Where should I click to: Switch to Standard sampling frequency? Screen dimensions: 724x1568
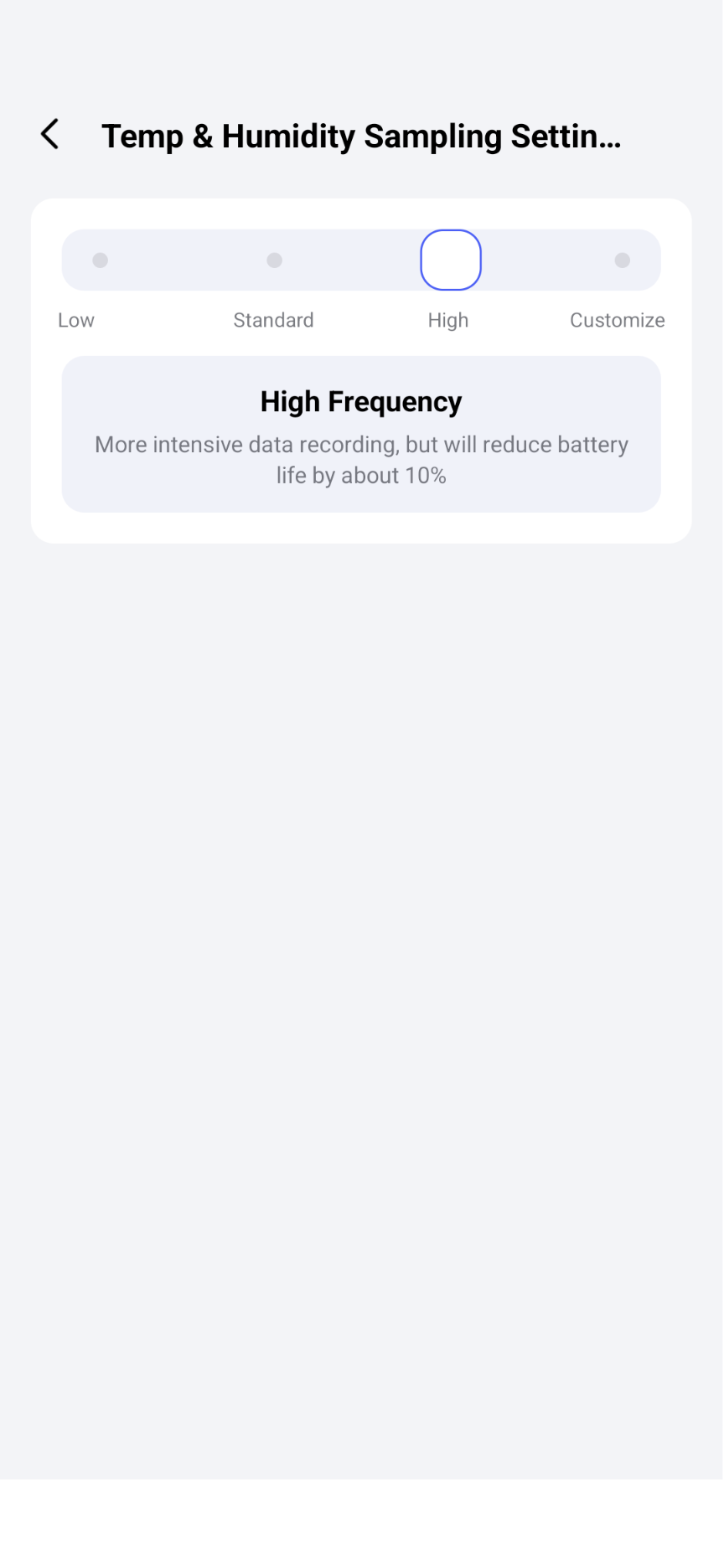coord(274,260)
